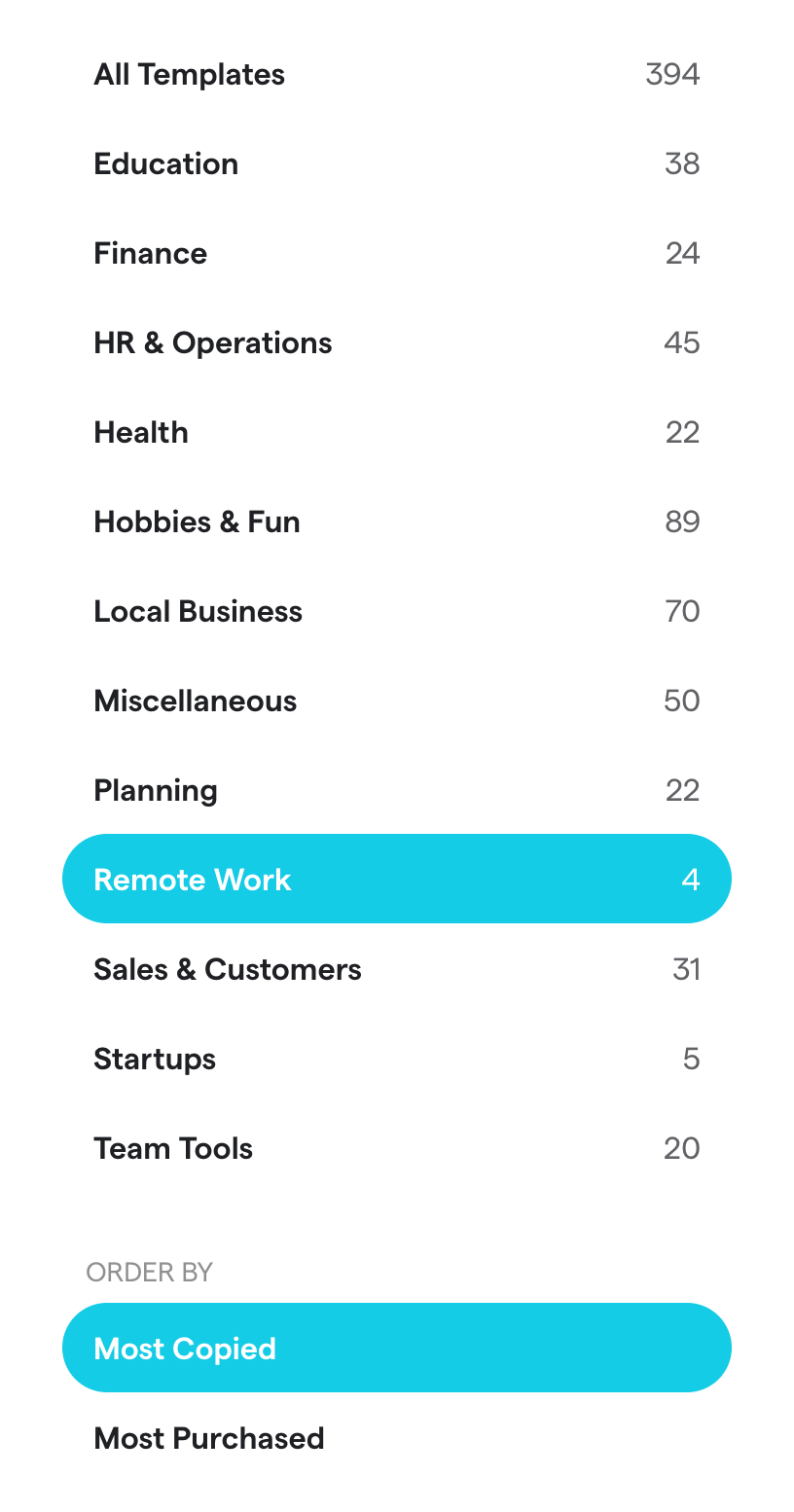View the Startups category
This screenshot has width=794, height=1512.
click(155, 1059)
